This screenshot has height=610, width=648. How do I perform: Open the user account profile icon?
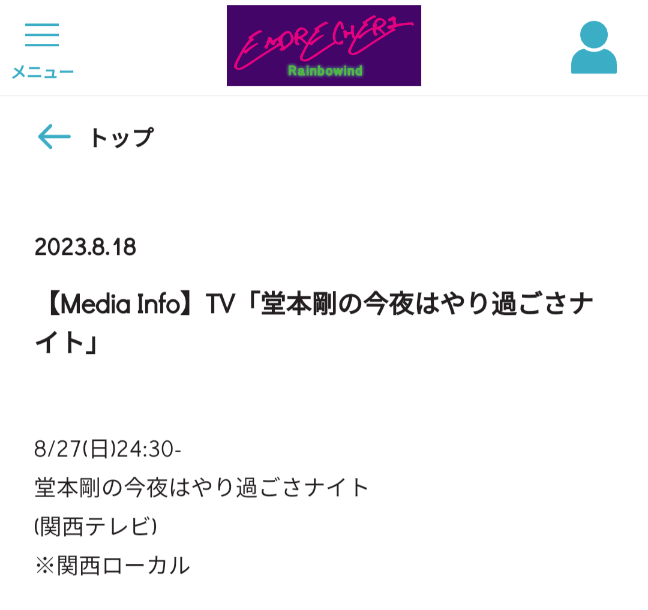593,47
